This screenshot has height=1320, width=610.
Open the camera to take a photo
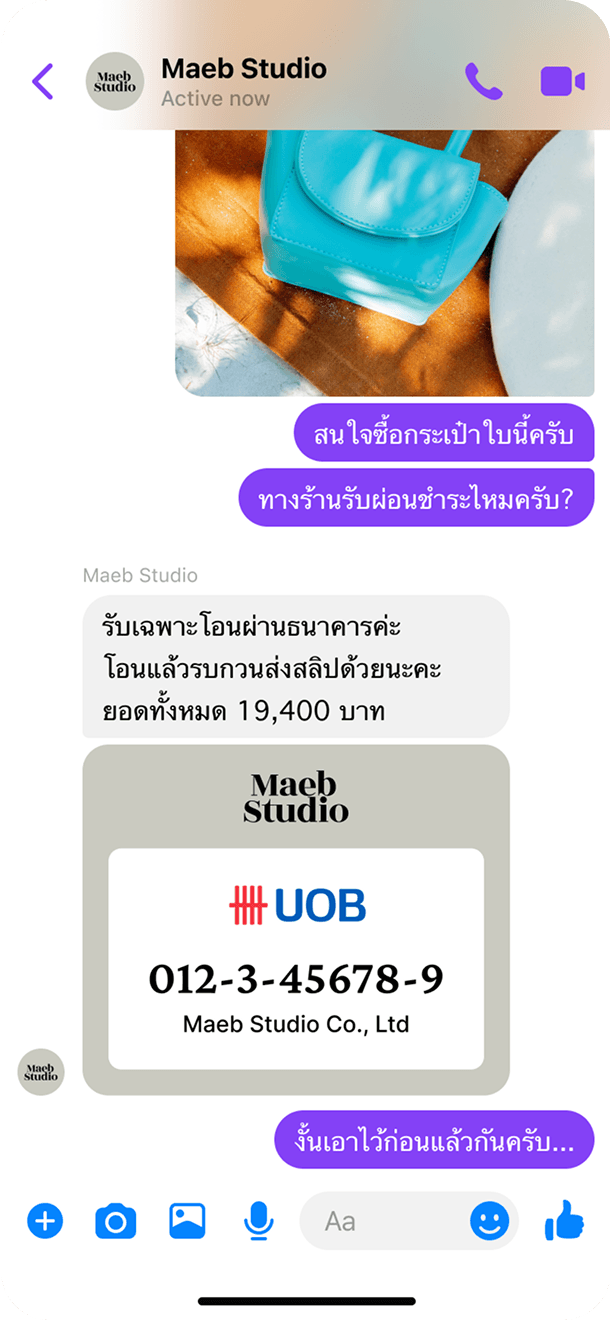[x=116, y=1221]
